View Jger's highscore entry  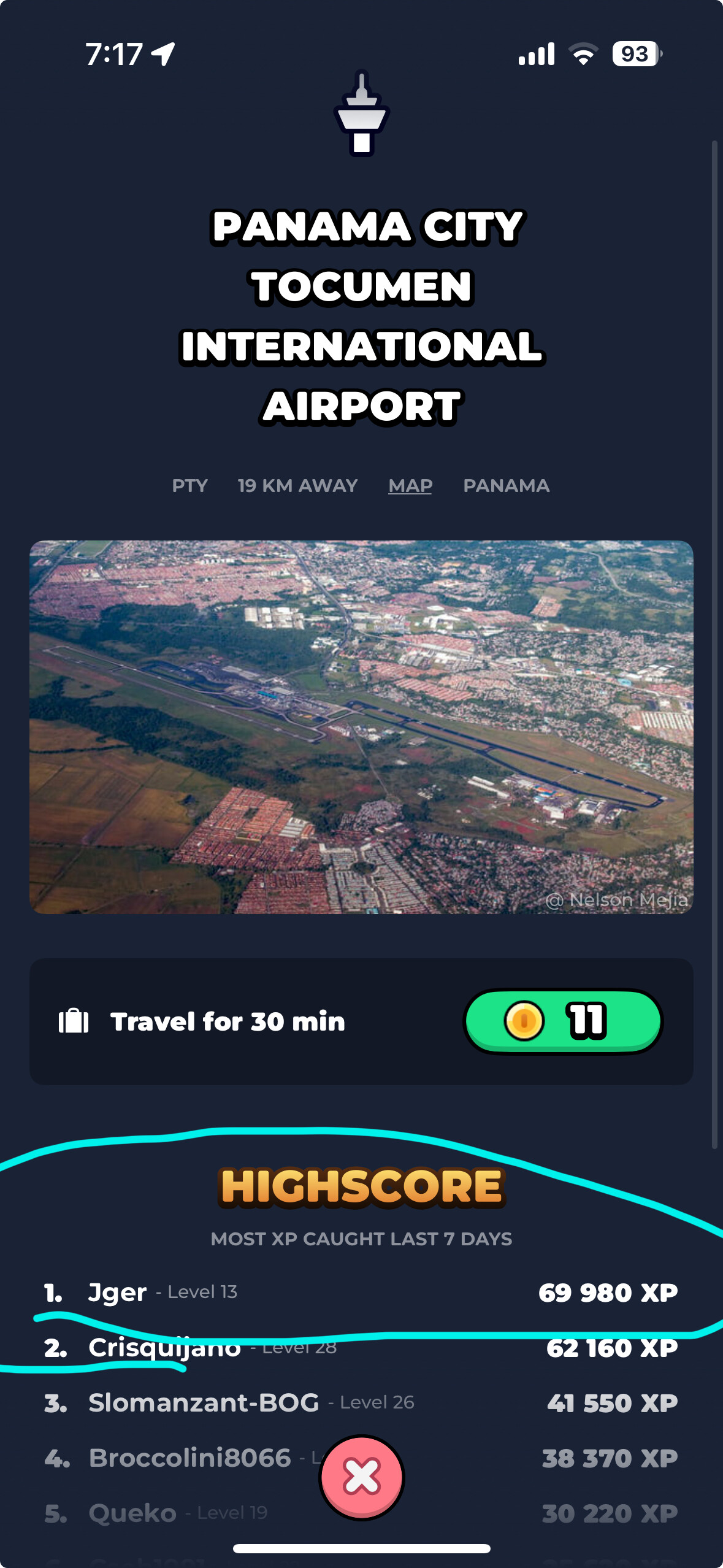pyautogui.click(x=361, y=1293)
